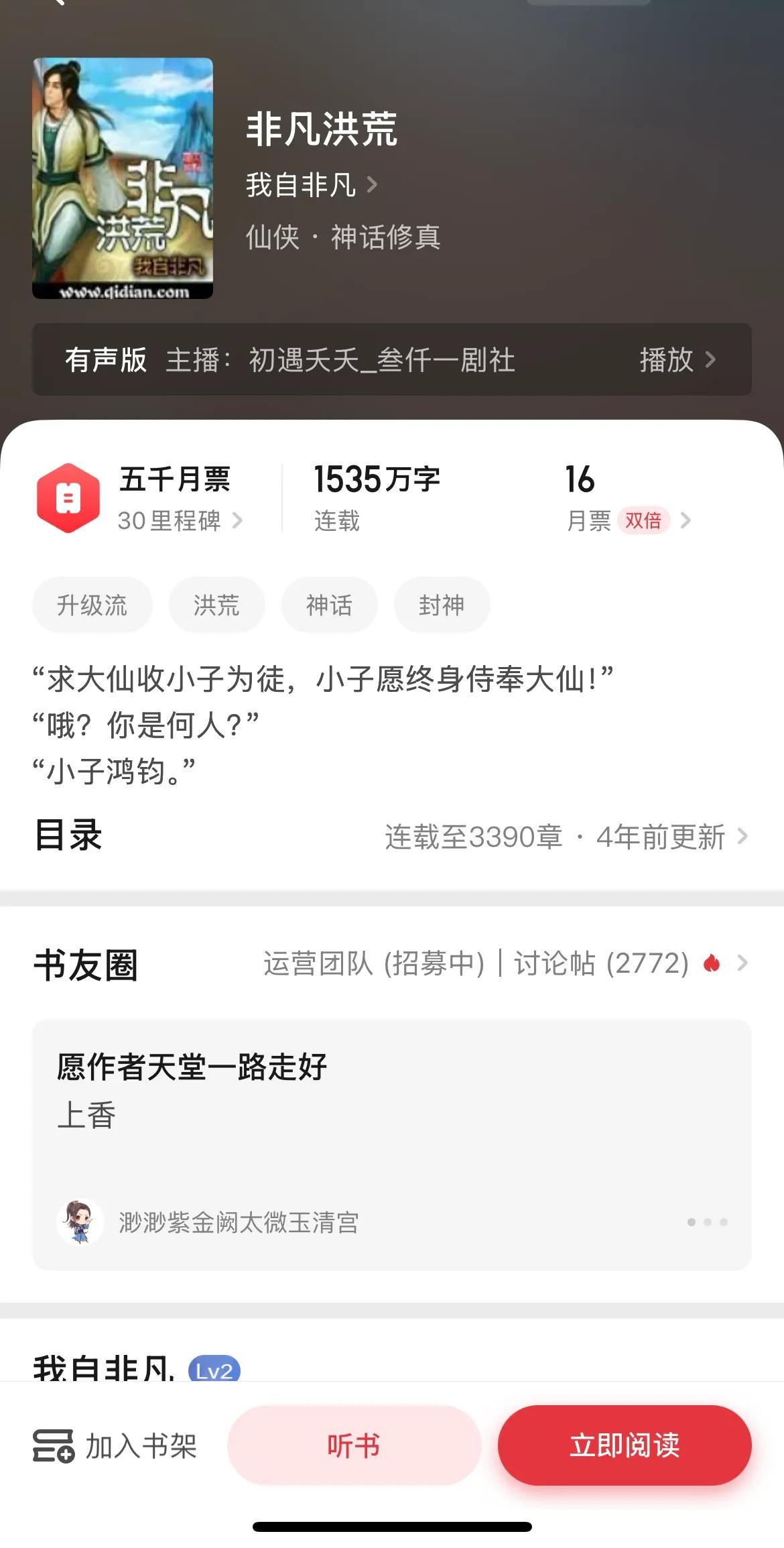Tap 立即阅读 to start reading
The image size is (784, 1548).
click(x=625, y=1445)
